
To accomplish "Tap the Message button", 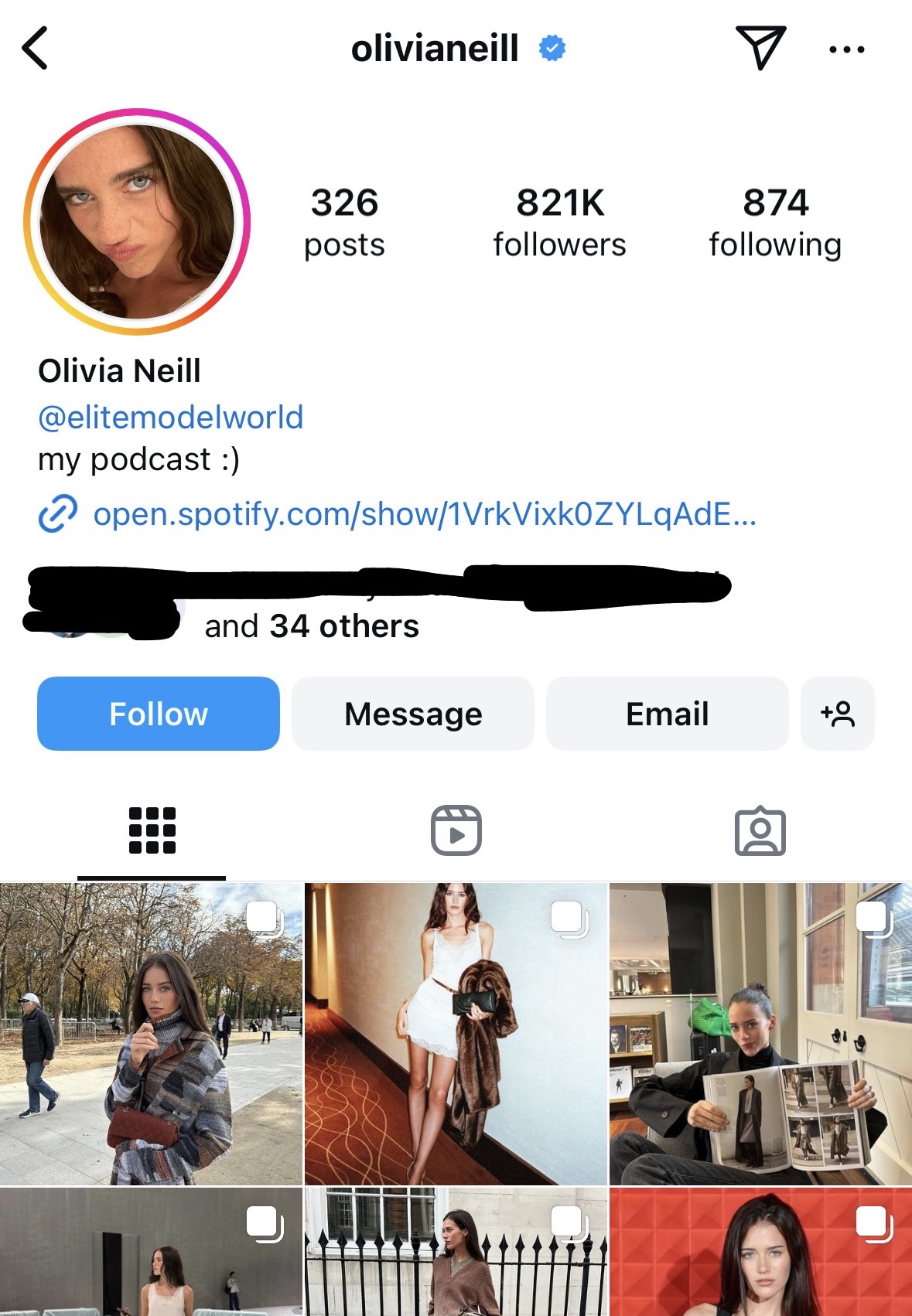I will point(413,714).
